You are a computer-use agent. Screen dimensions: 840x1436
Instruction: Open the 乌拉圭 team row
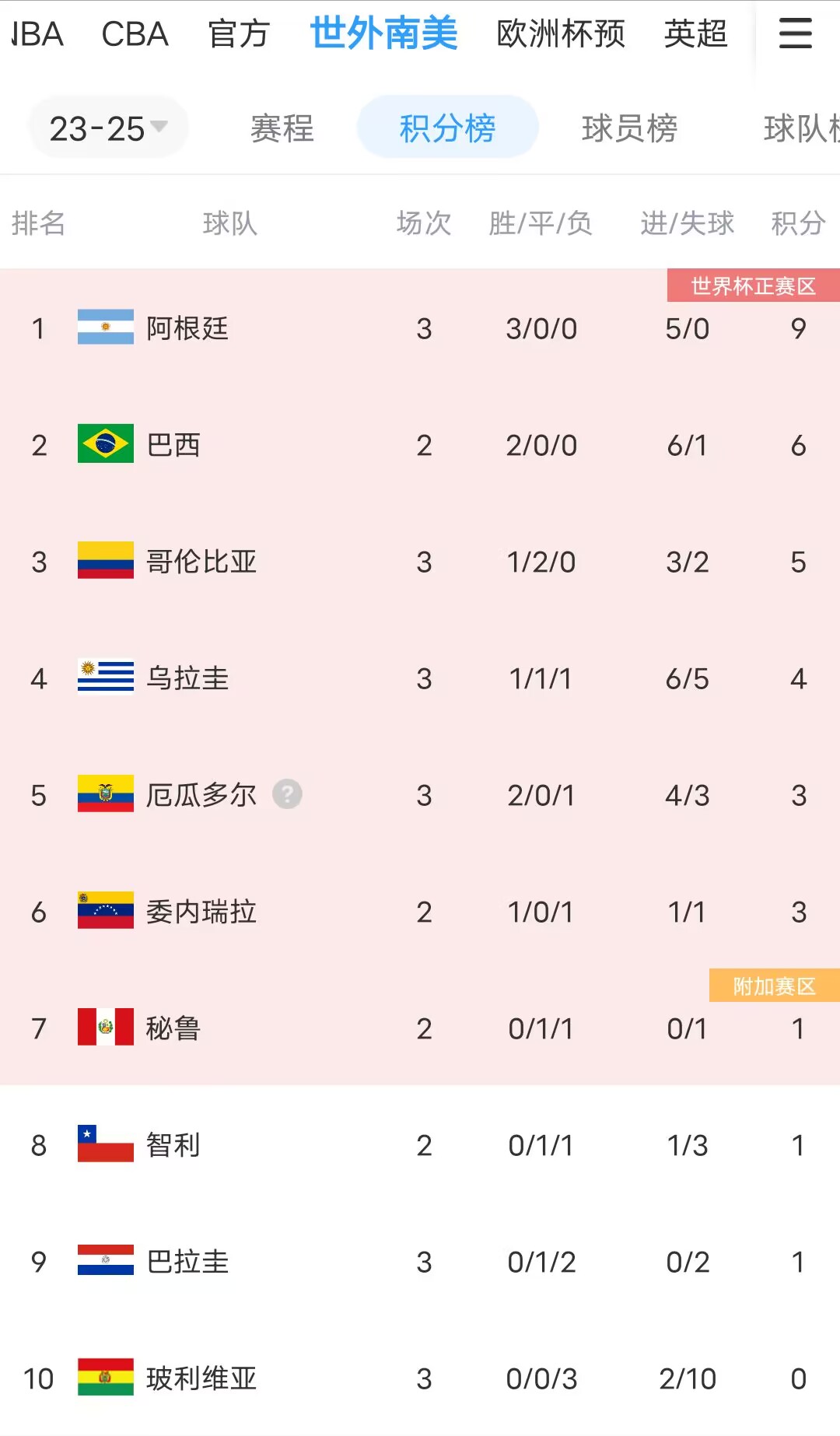click(x=187, y=678)
